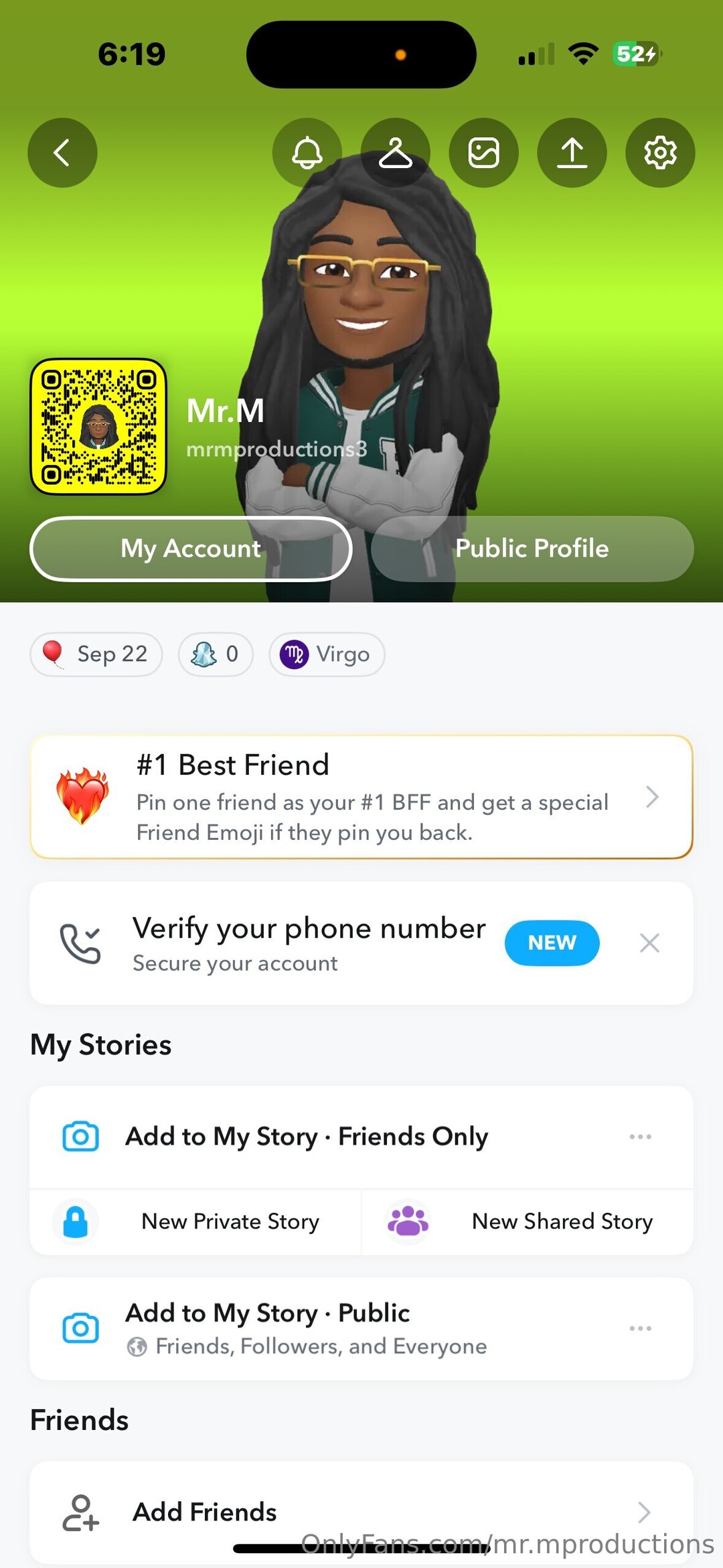Image resolution: width=723 pixels, height=1568 pixels.
Task: Open Verify your phone number
Action: [308, 942]
